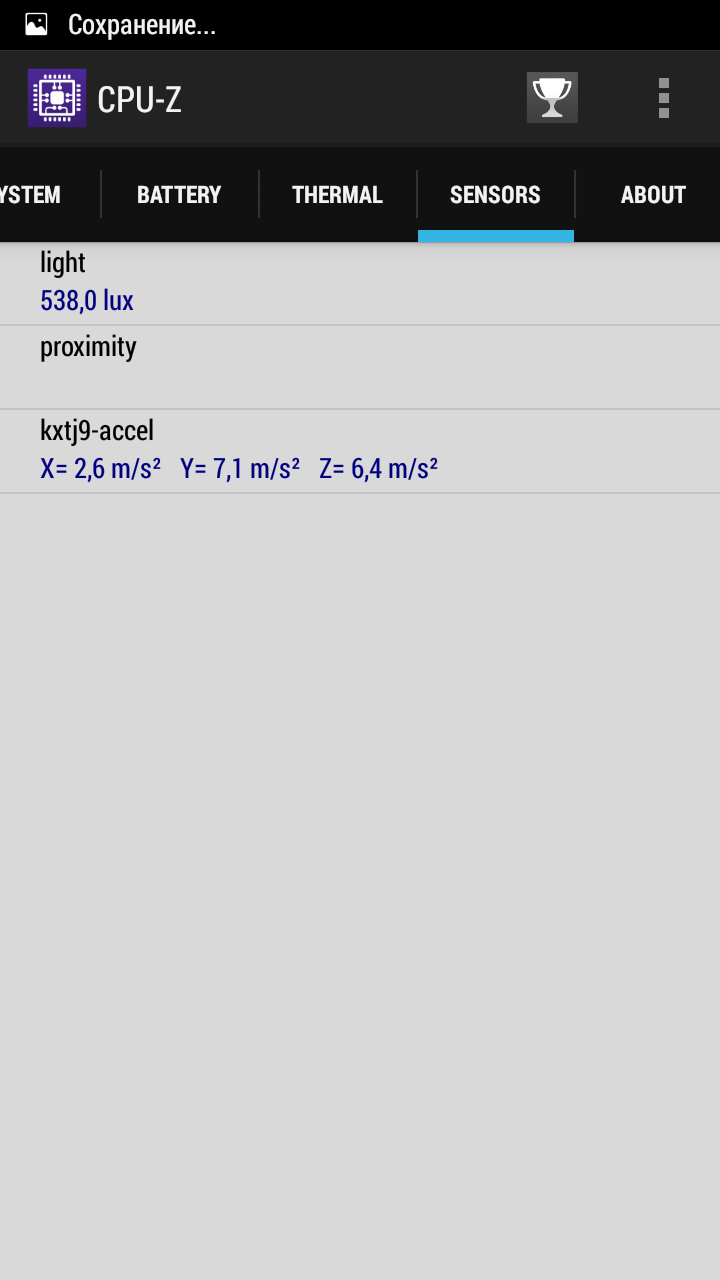720x1280 pixels.
Task: Switch to the Battery tab
Action: click(179, 195)
